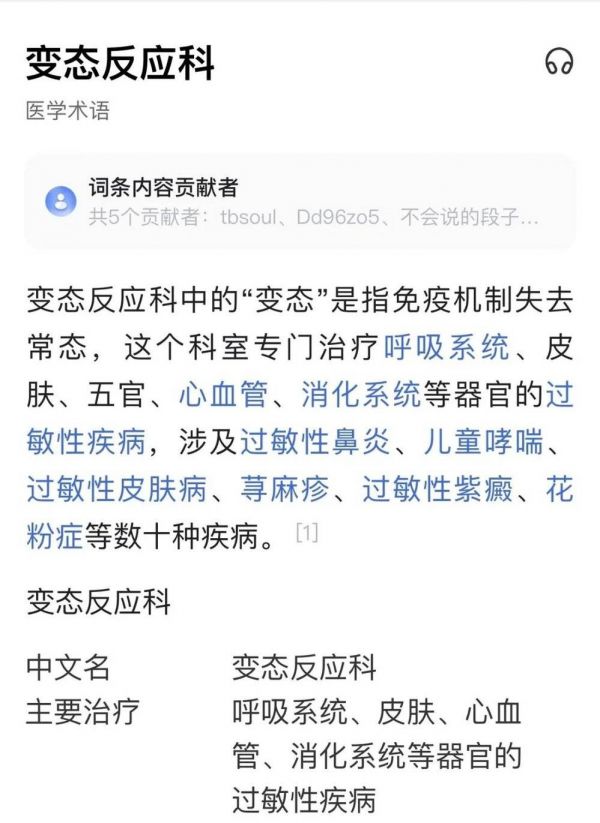This screenshot has width=600, height=823.
Task: Open the 过敏性皮肤病 link
Action: point(116,488)
